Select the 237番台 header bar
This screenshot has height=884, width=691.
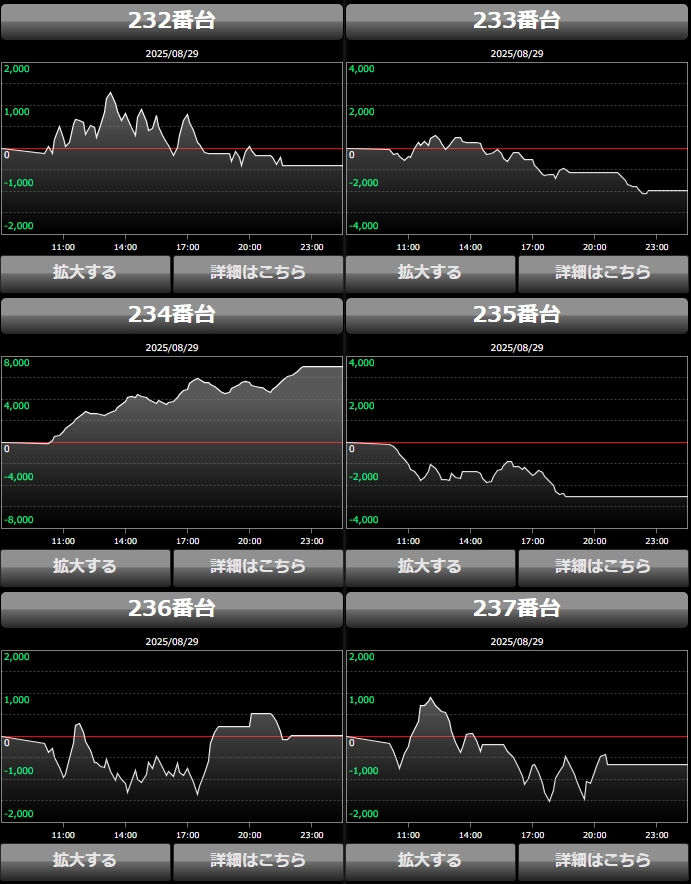517,609
